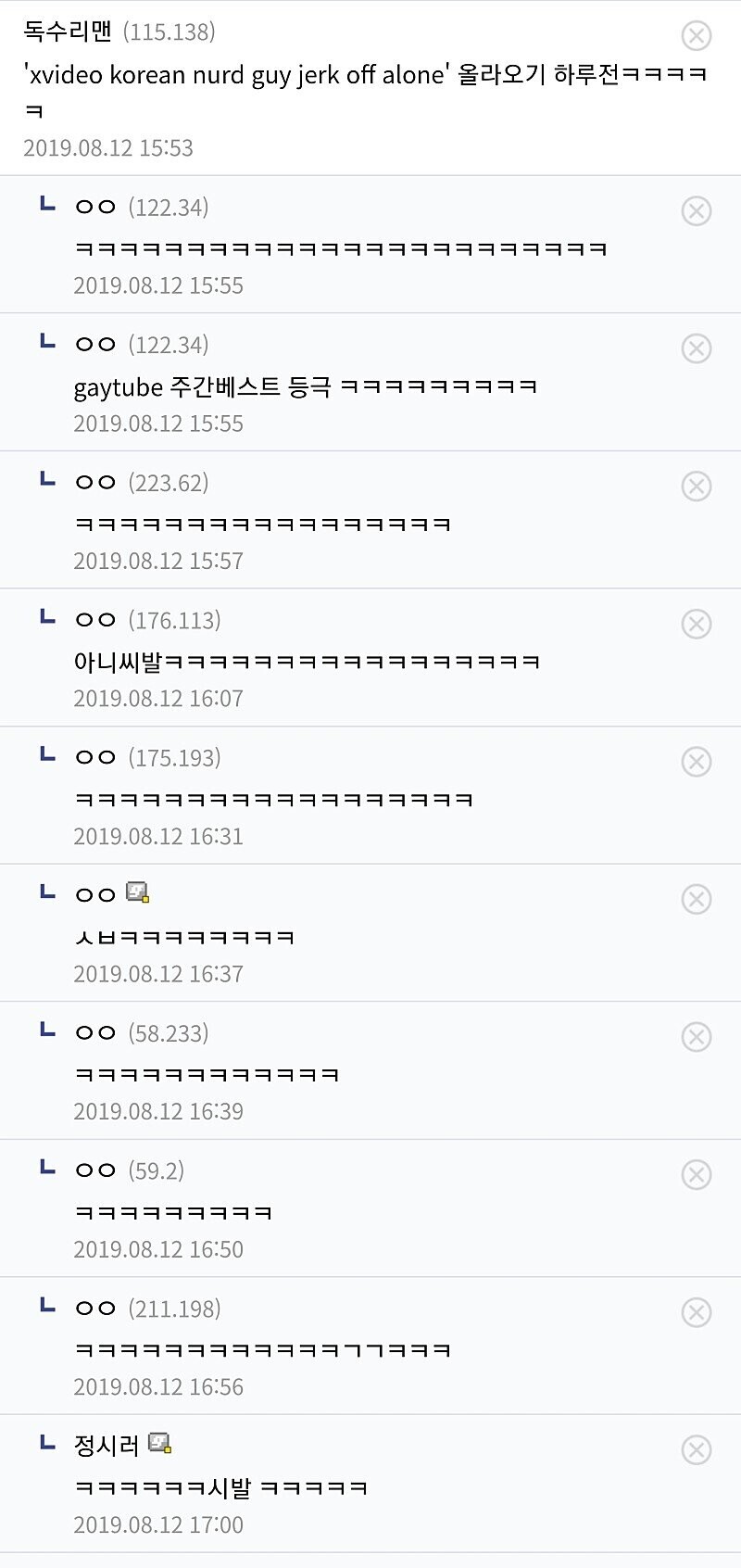The height and width of the screenshot is (1568, 741).
Task: Remove the 122.34 reply with only ㅋㅋㅋ
Action: [x=696, y=211]
